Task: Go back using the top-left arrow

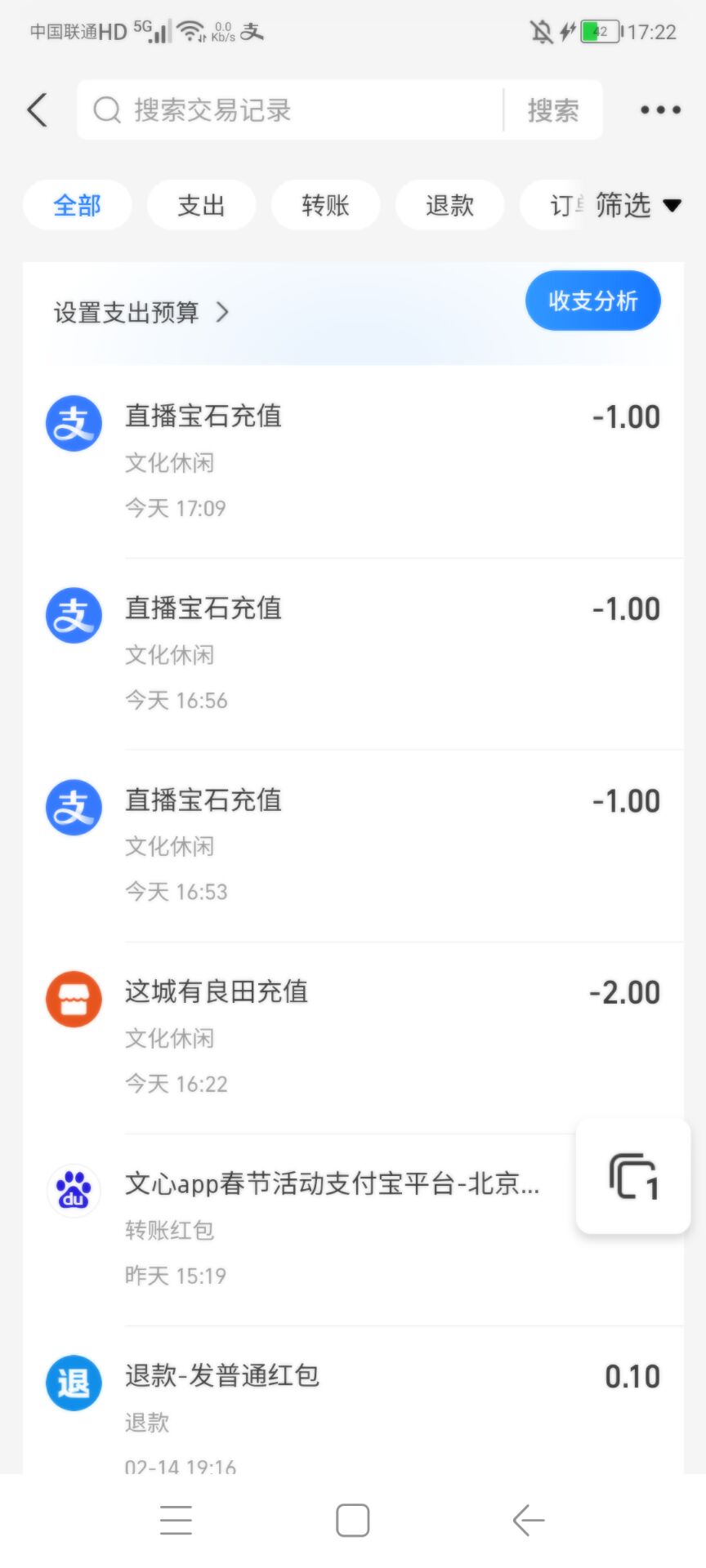Action: [38, 109]
